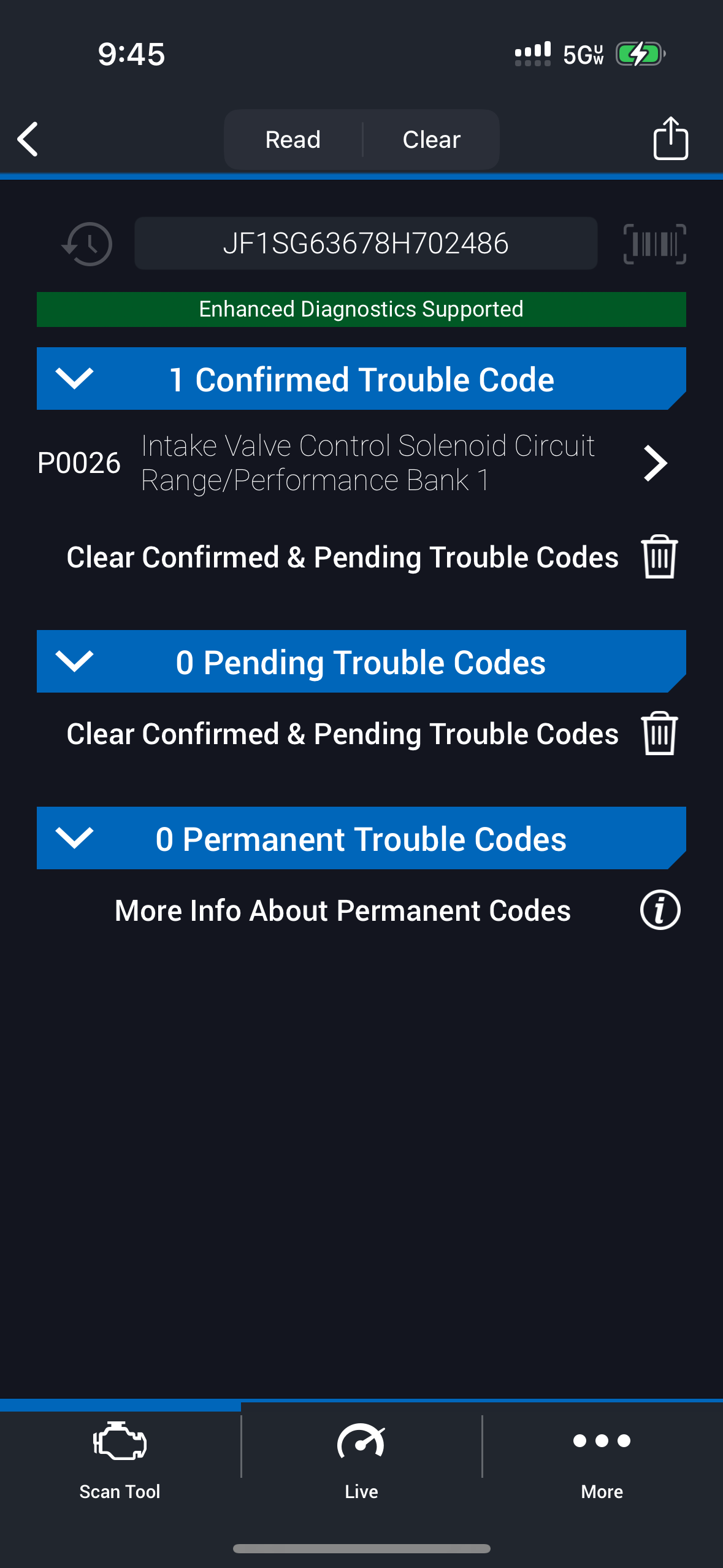Open More Info About Permanent Codes
Screen dimensions: 723x1568
tap(660, 910)
